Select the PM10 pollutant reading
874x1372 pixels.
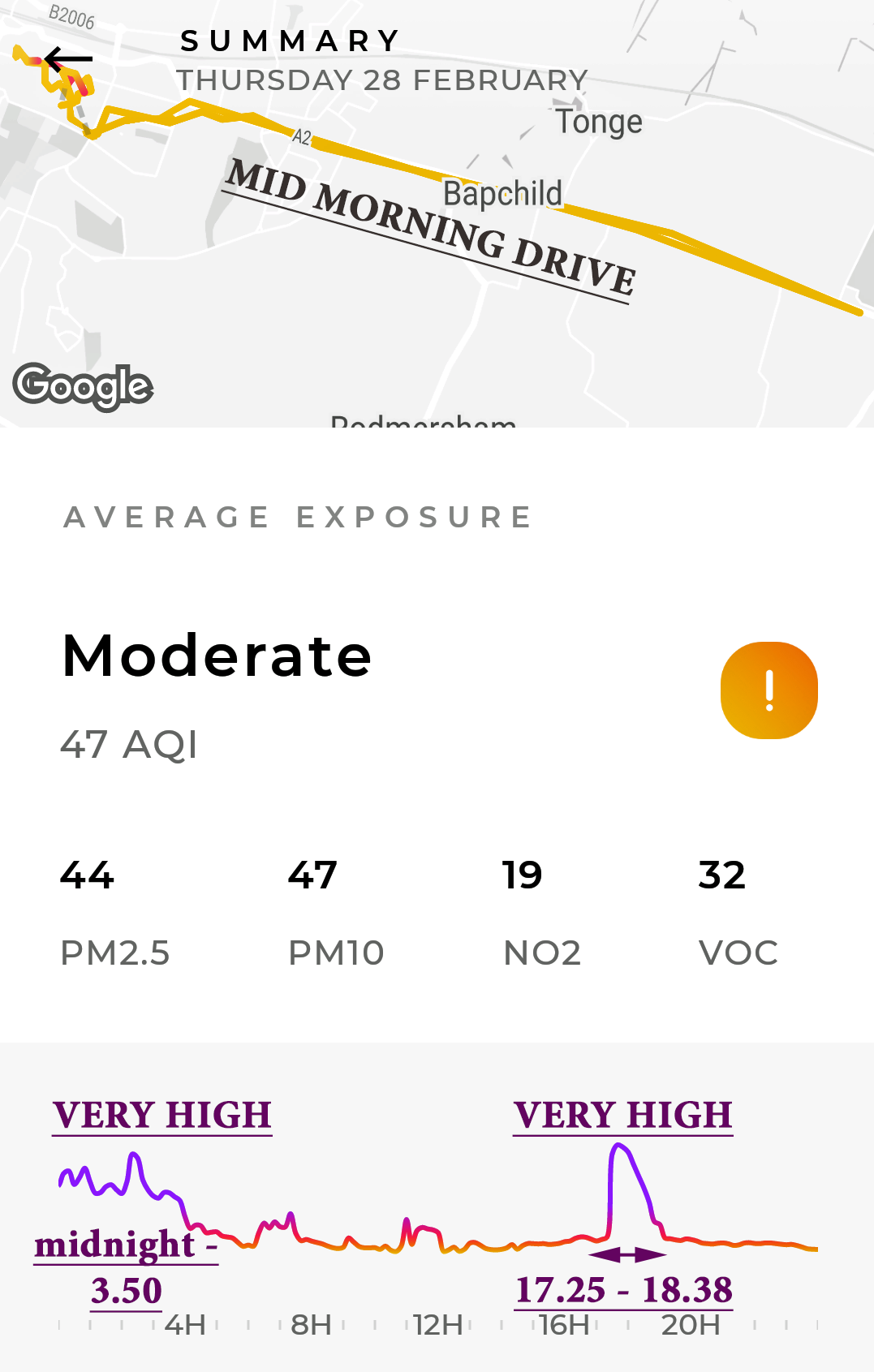click(x=335, y=912)
